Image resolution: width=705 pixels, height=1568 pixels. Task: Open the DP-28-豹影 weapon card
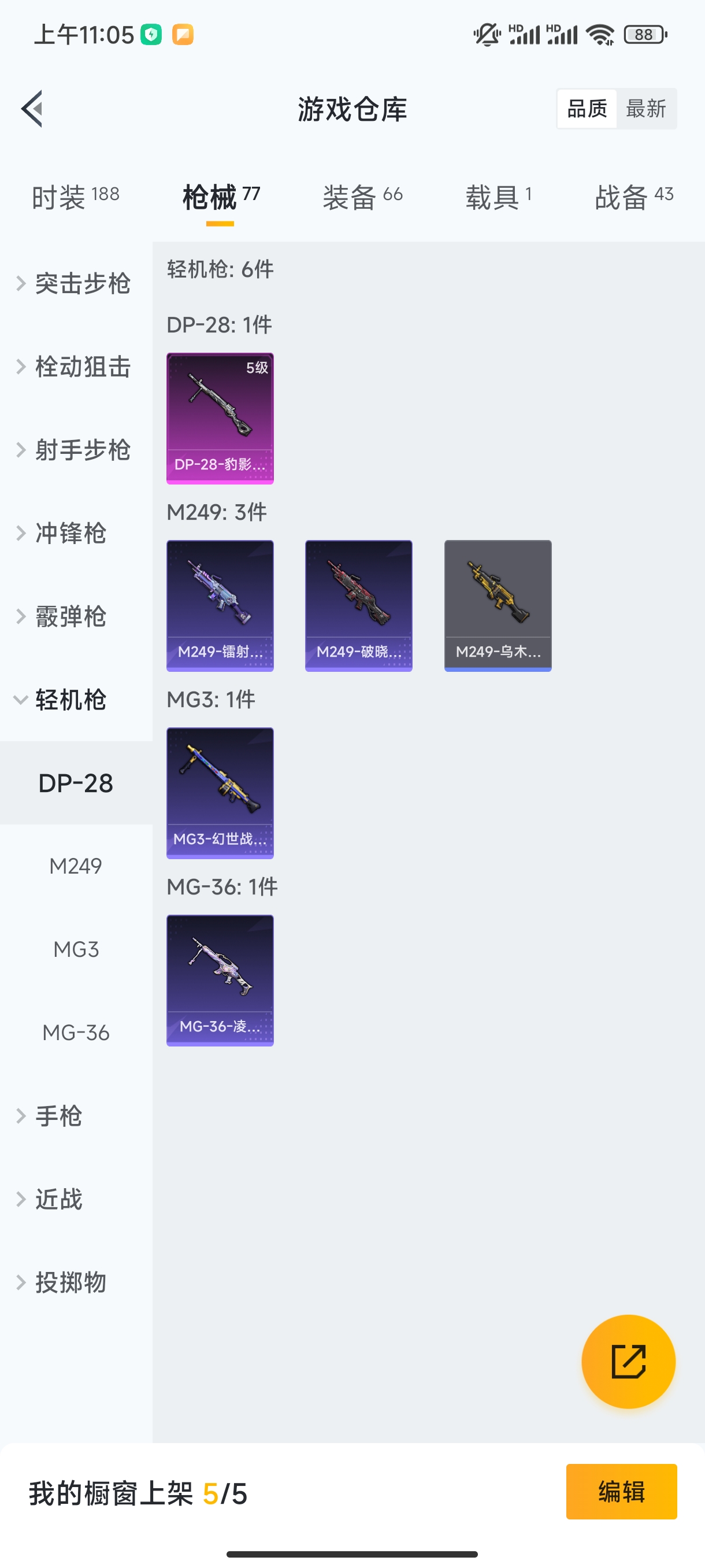pyautogui.click(x=220, y=418)
